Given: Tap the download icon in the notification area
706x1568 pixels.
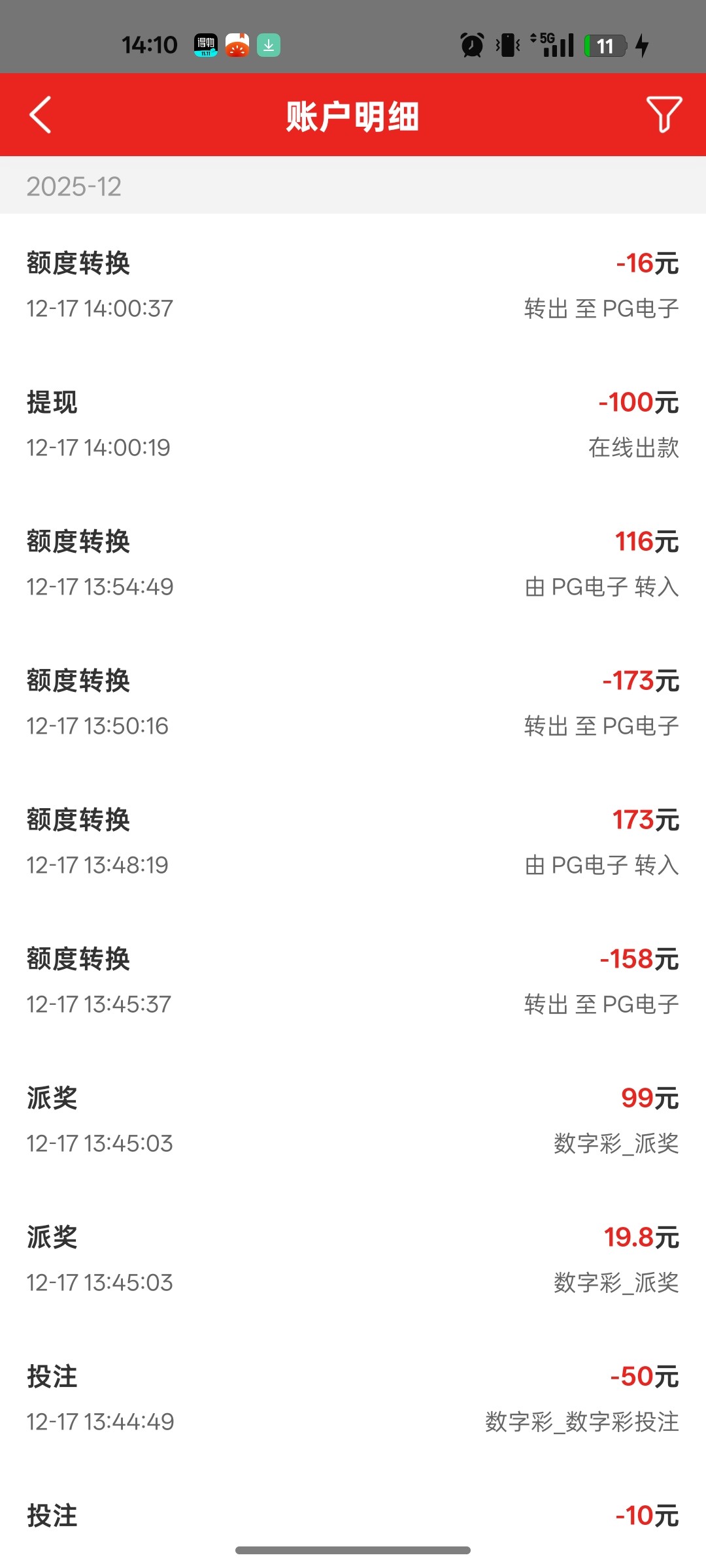Looking at the screenshot, I should (268, 44).
